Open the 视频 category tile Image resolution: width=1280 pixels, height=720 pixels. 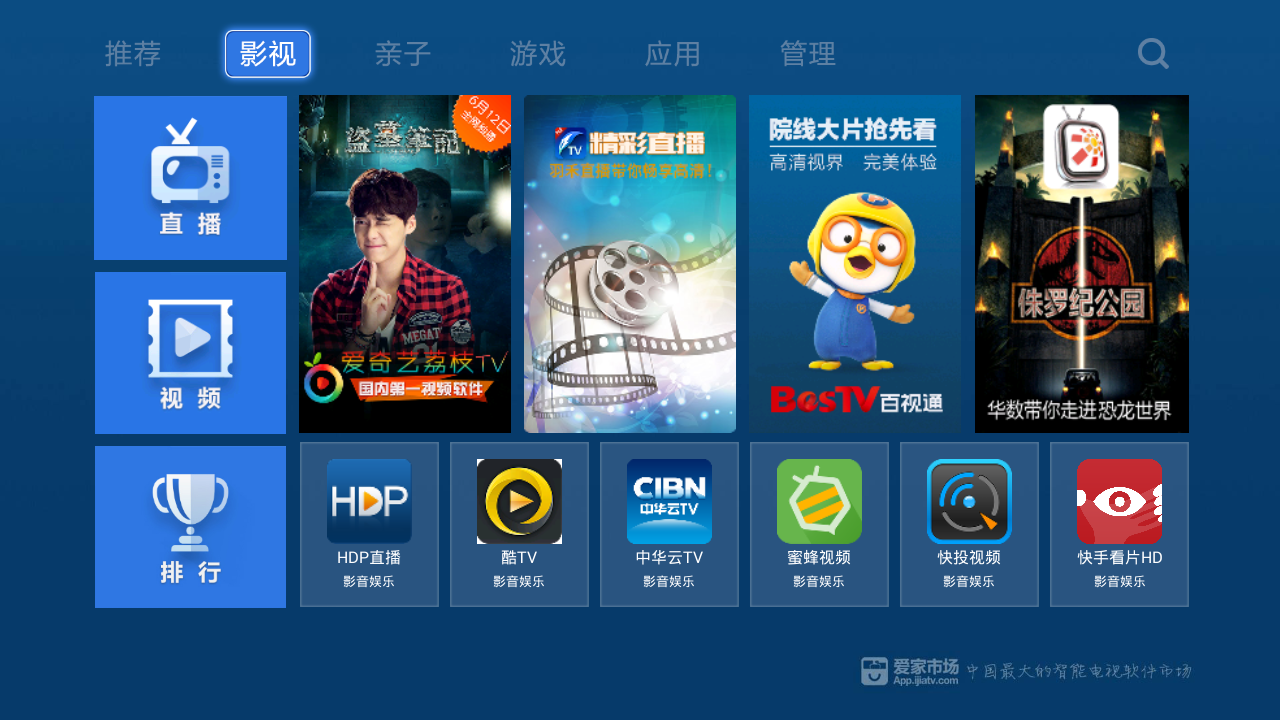pyautogui.click(x=190, y=353)
